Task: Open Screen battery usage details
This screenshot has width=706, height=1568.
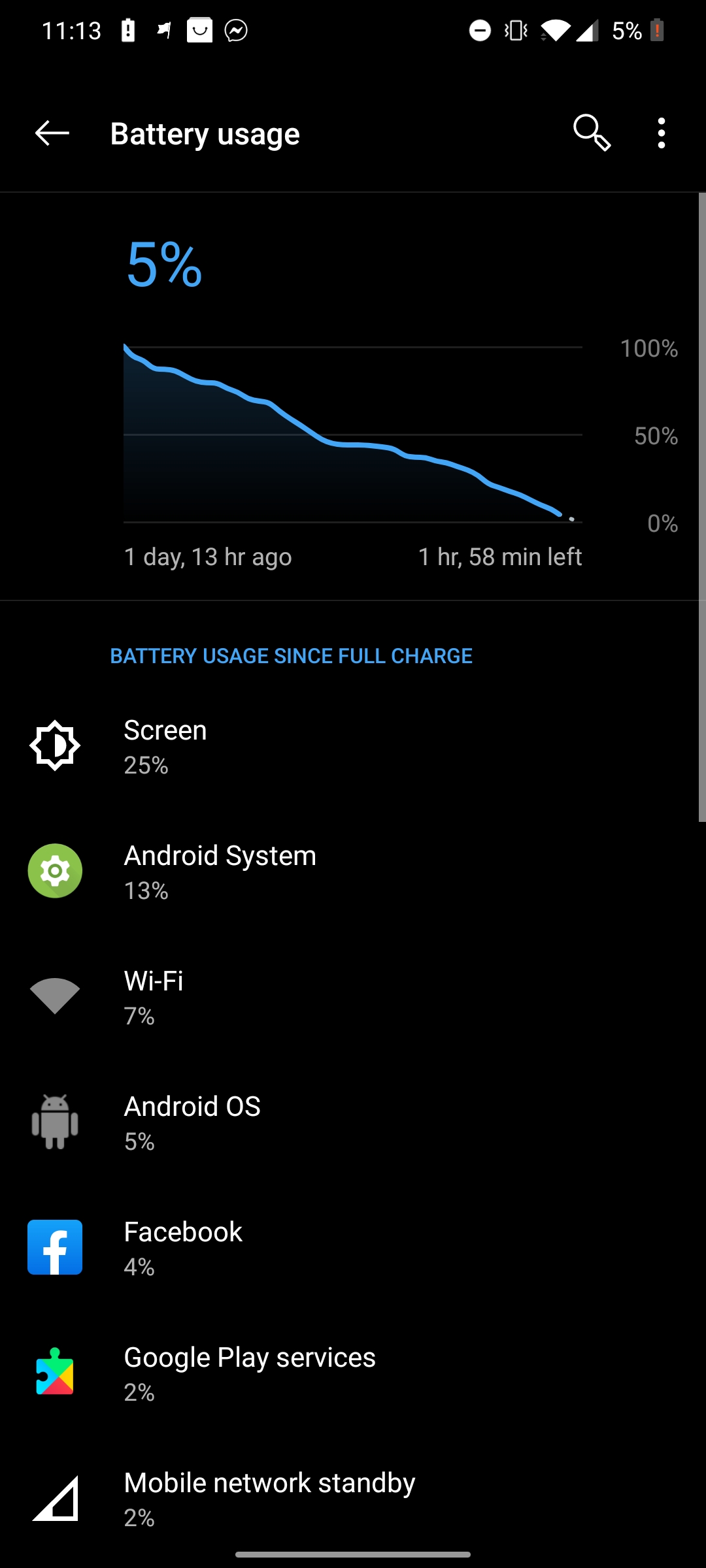Action: click(x=353, y=746)
